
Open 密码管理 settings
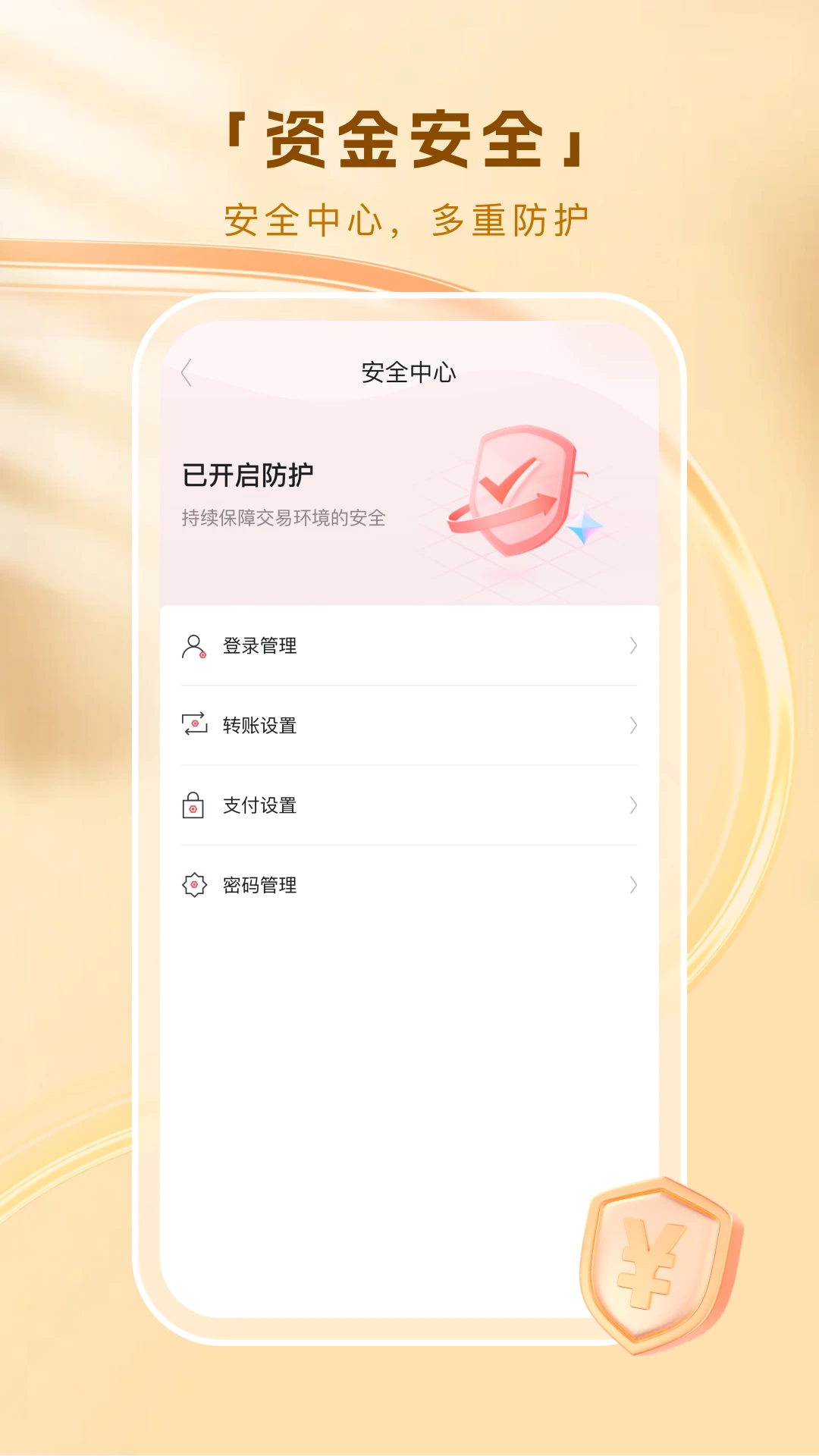pos(260,886)
